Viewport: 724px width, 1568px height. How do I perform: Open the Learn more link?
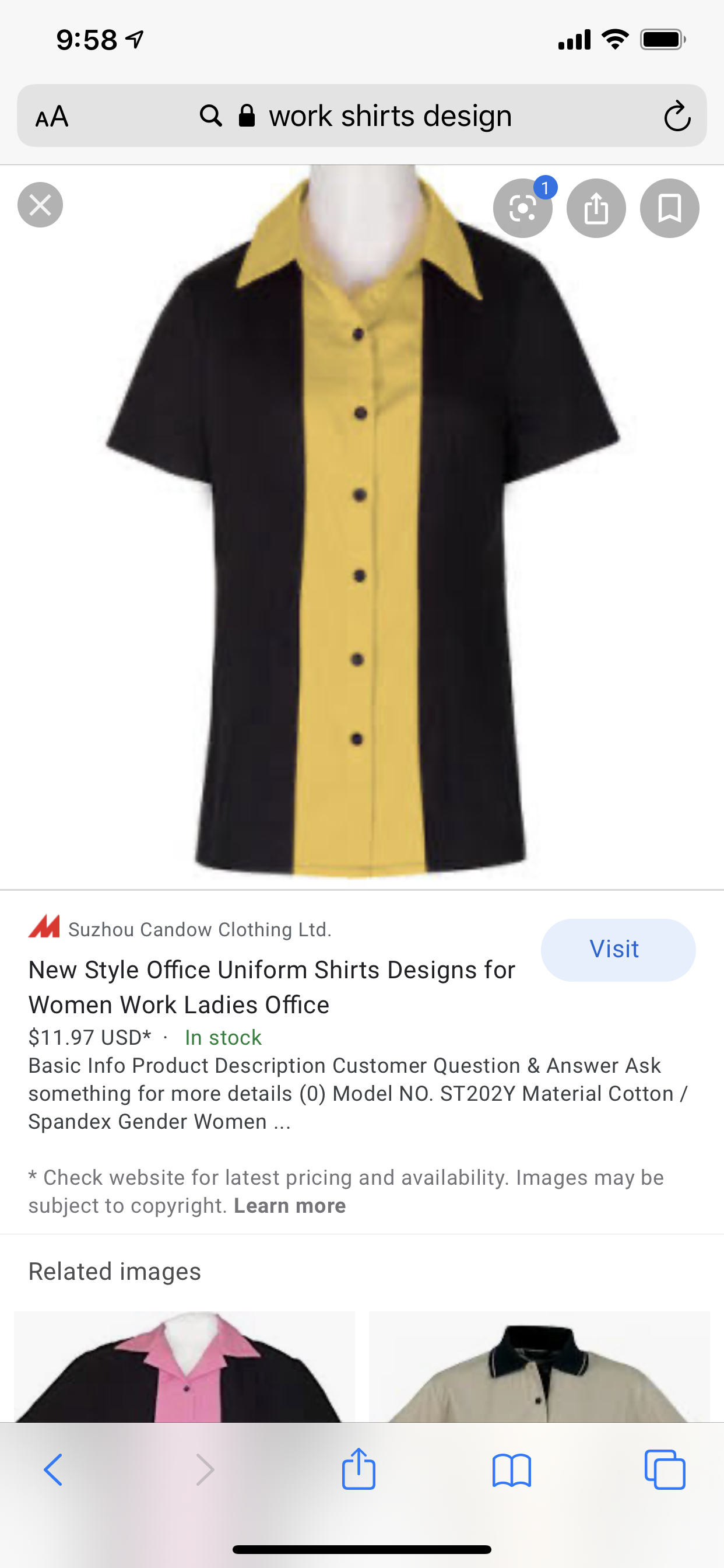click(290, 1205)
